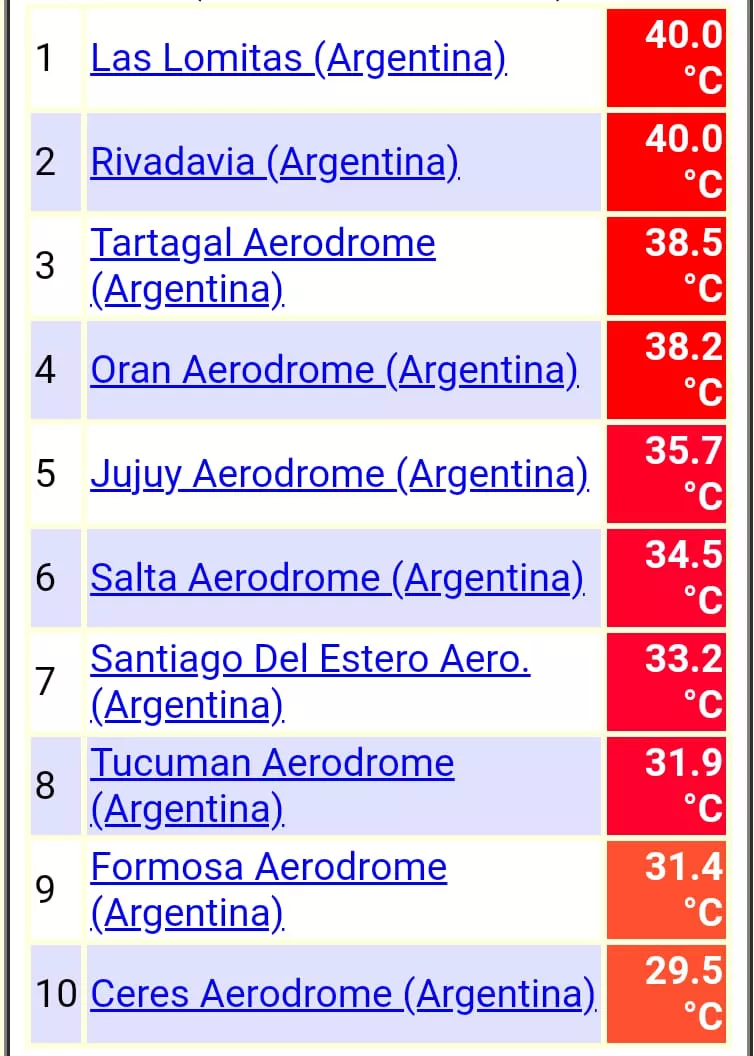Open Ceres Aerodrome (Argentina) link
The height and width of the screenshot is (1056, 754).
point(343,994)
